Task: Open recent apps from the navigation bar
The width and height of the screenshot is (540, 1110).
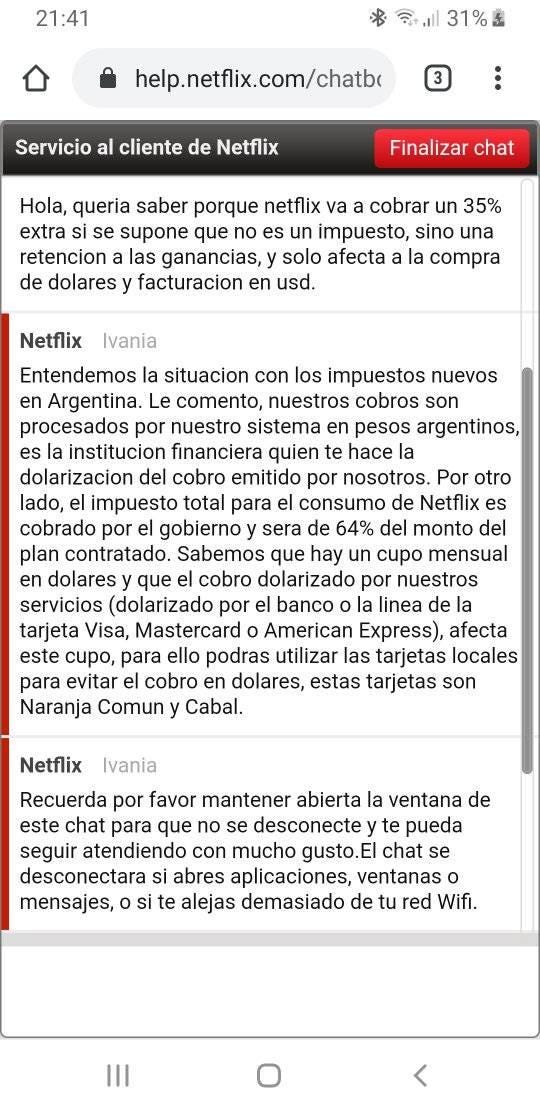Action: point(117,1075)
